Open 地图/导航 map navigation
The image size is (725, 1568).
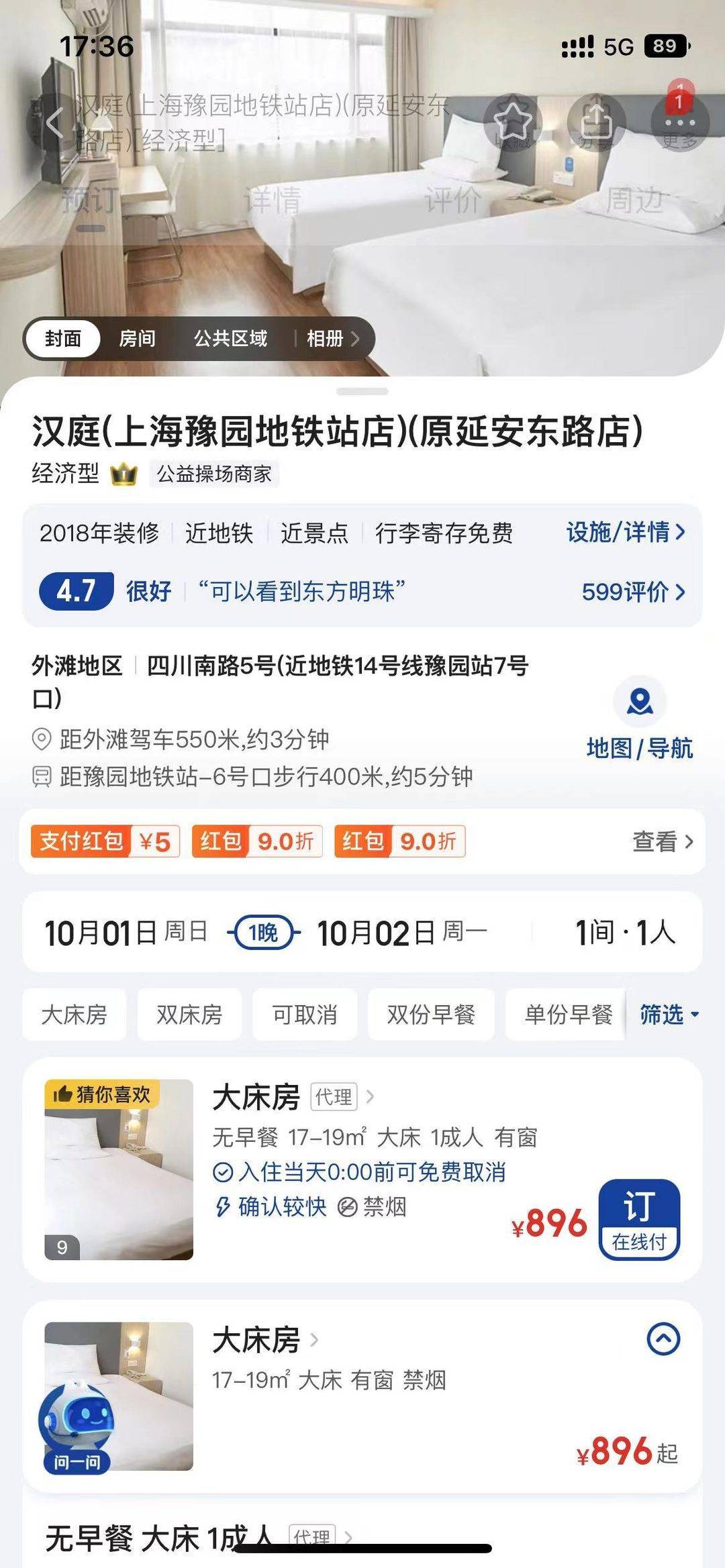tap(639, 719)
